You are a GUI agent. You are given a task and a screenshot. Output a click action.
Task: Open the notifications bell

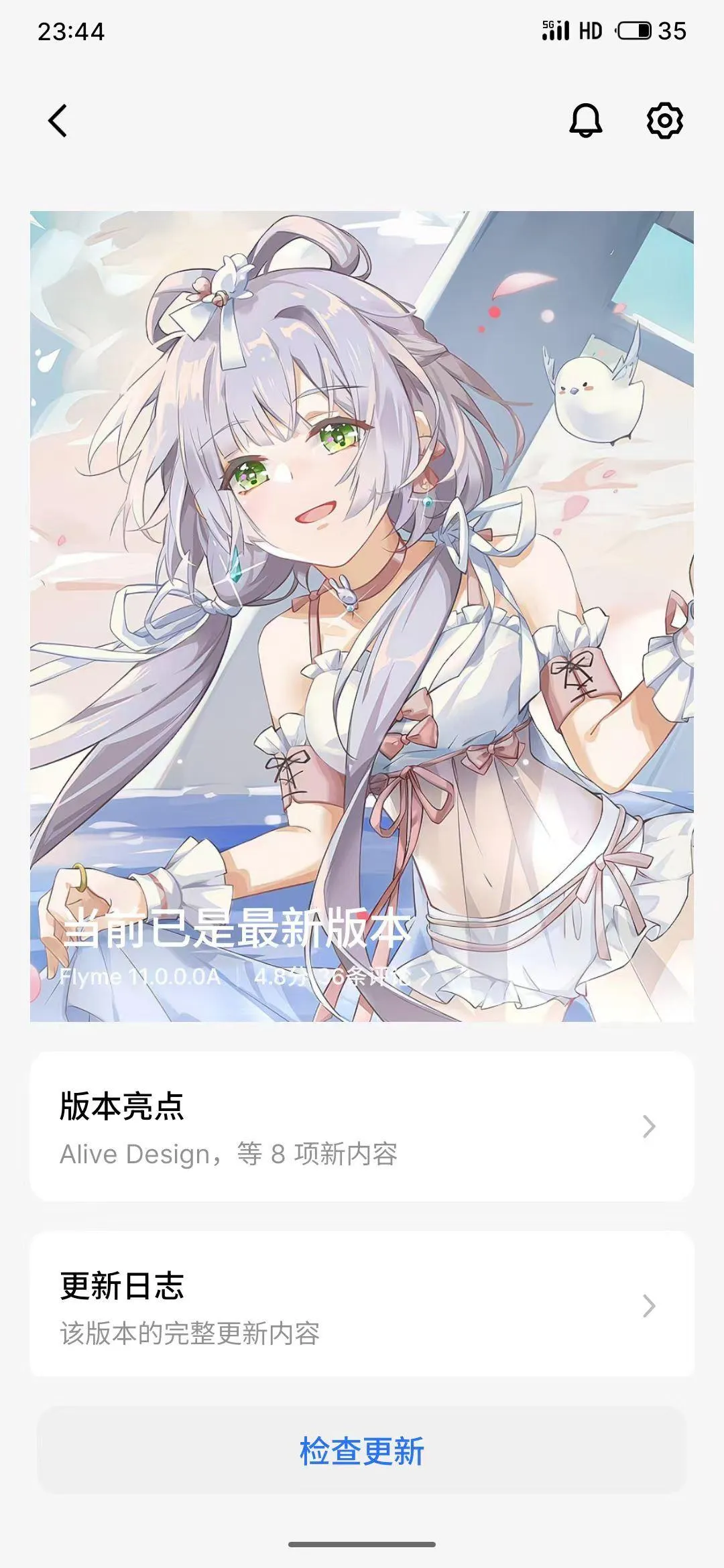point(586,121)
